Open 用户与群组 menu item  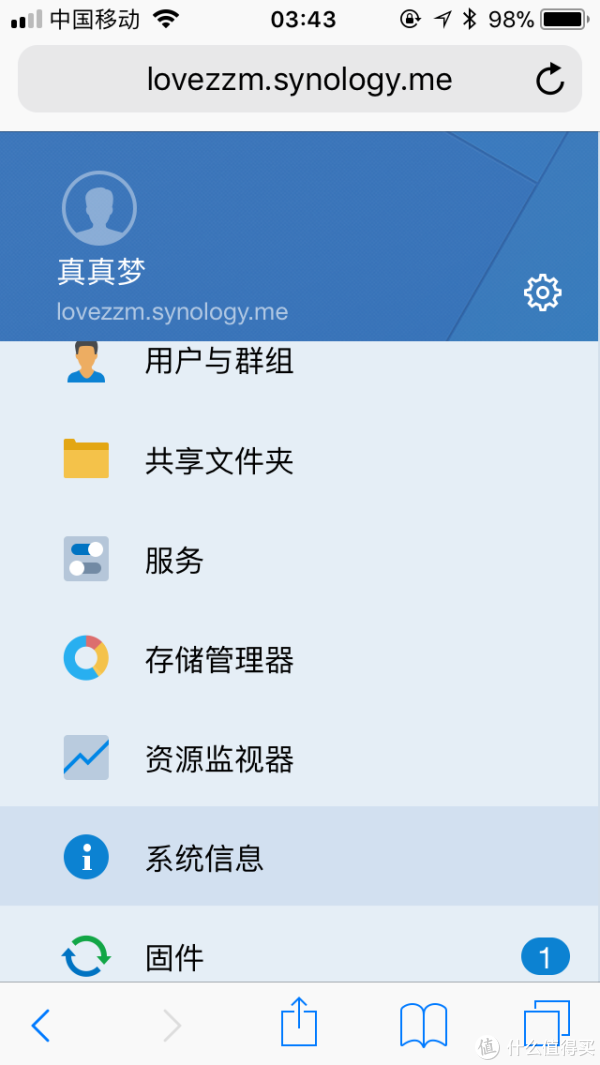tap(219, 361)
